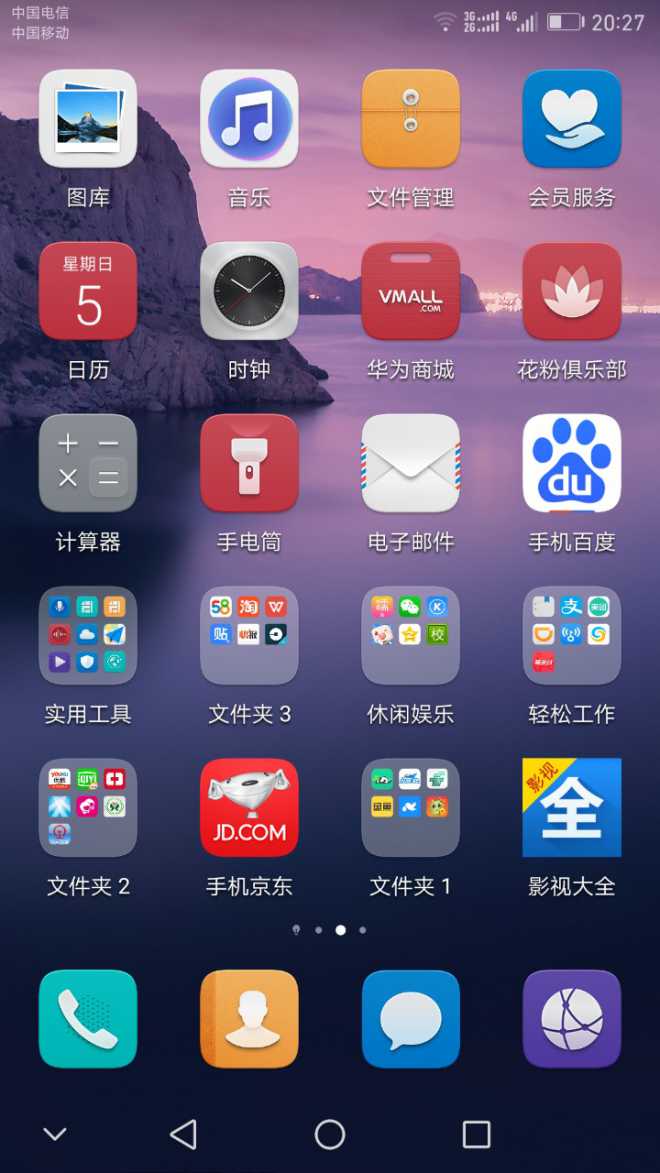Screen dimensions: 660x1173
Task: Open the 计算器 calculator
Action: coord(88,463)
